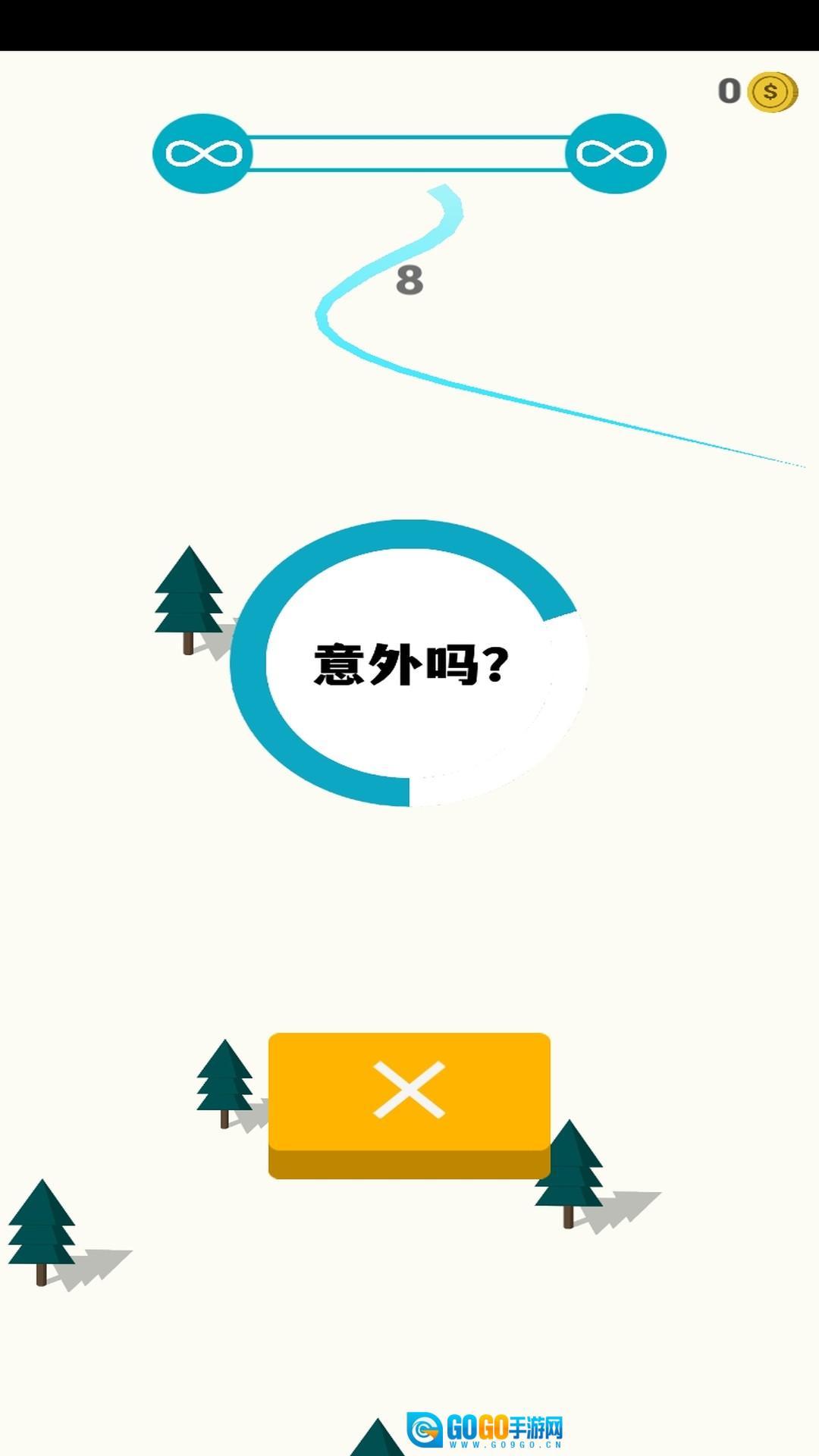Viewport: 819px width, 1456px height.
Task: Dismiss with the yellow X button
Action: (x=409, y=1105)
